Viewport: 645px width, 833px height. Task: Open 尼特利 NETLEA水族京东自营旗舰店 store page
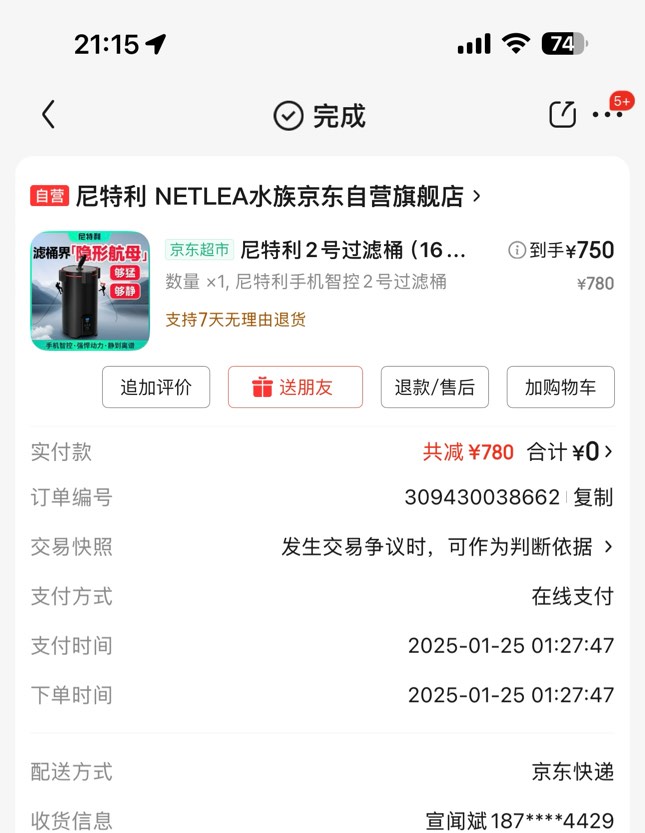[x=270, y=196]
